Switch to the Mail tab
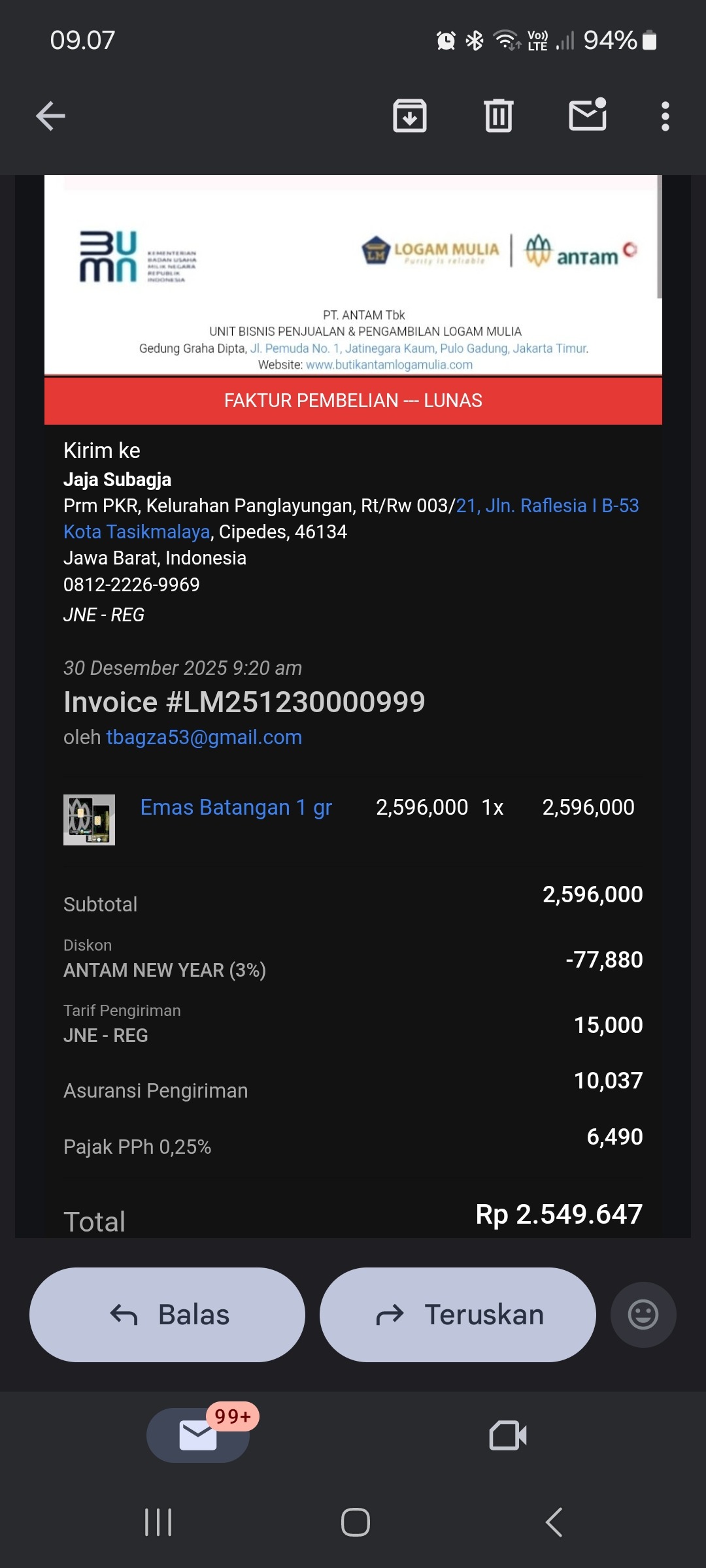Viewport: 706px width, 1568px height. pyautogui.click(x=198, y=1435)
